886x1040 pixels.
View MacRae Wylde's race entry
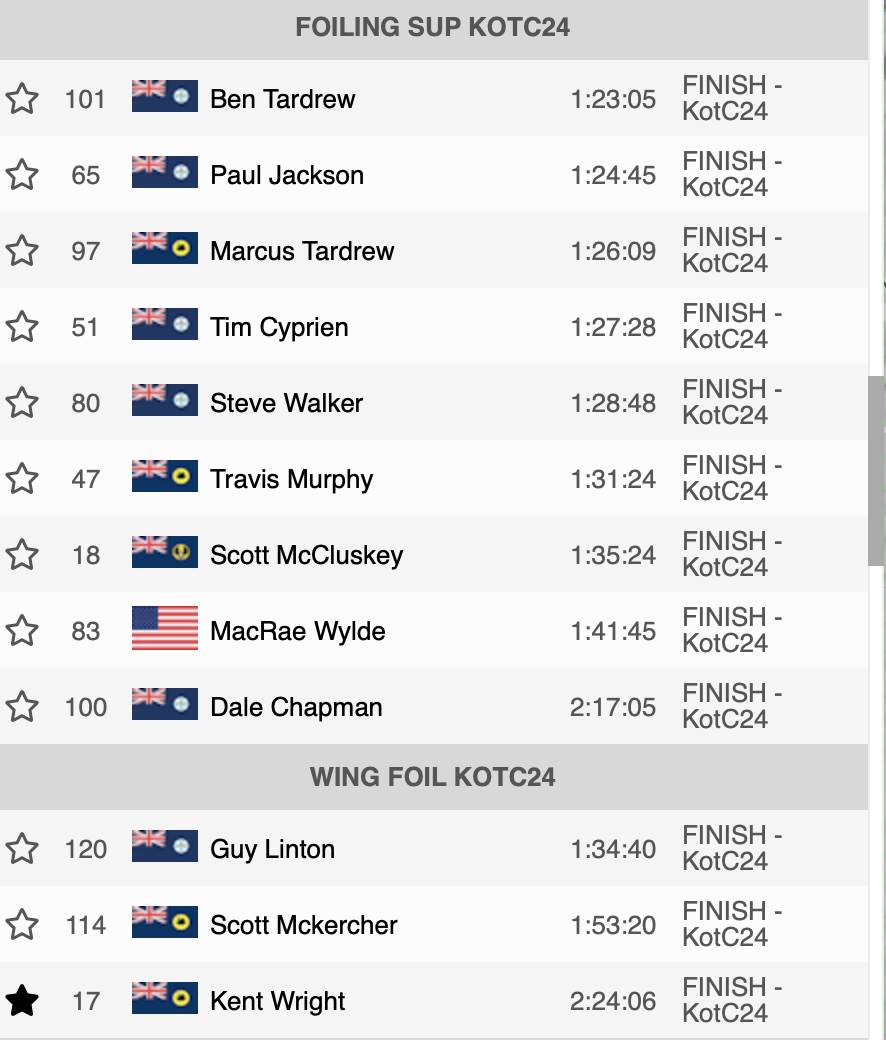[x=298, y=631]
